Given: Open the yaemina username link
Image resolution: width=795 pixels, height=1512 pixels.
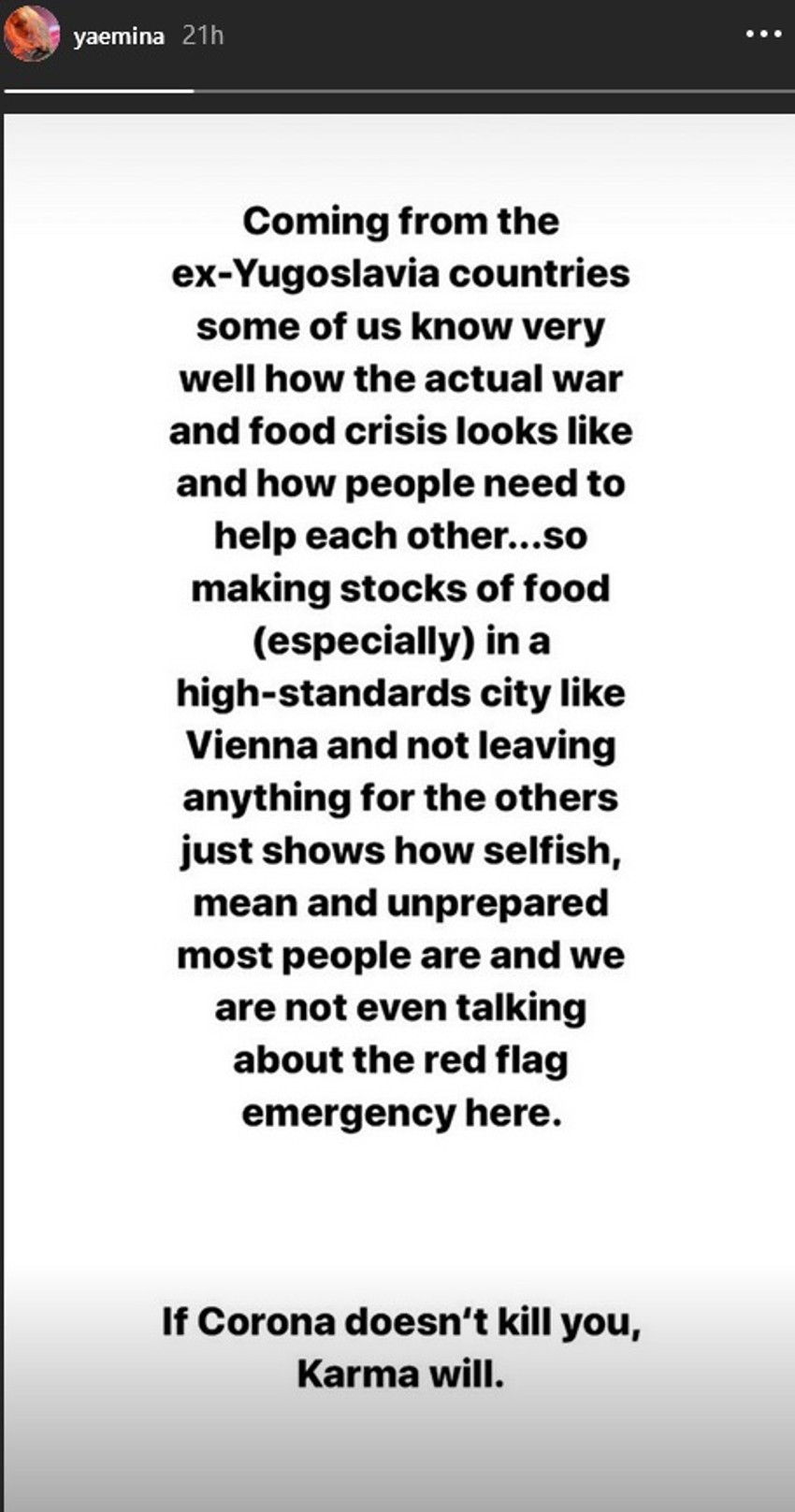Looking at the screenshot, I should tap(119, 36).
